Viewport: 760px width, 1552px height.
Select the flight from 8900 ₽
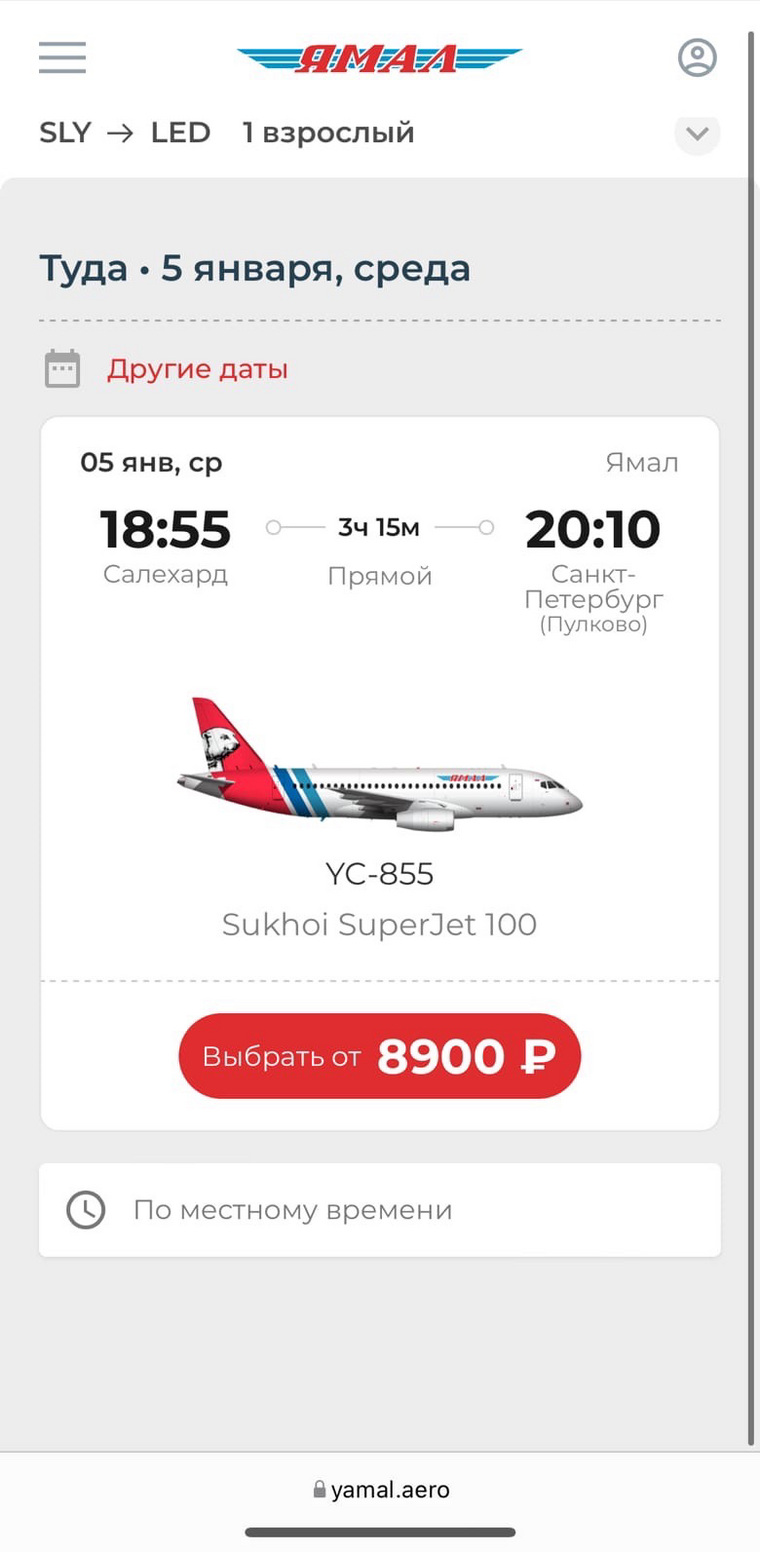379,1056
